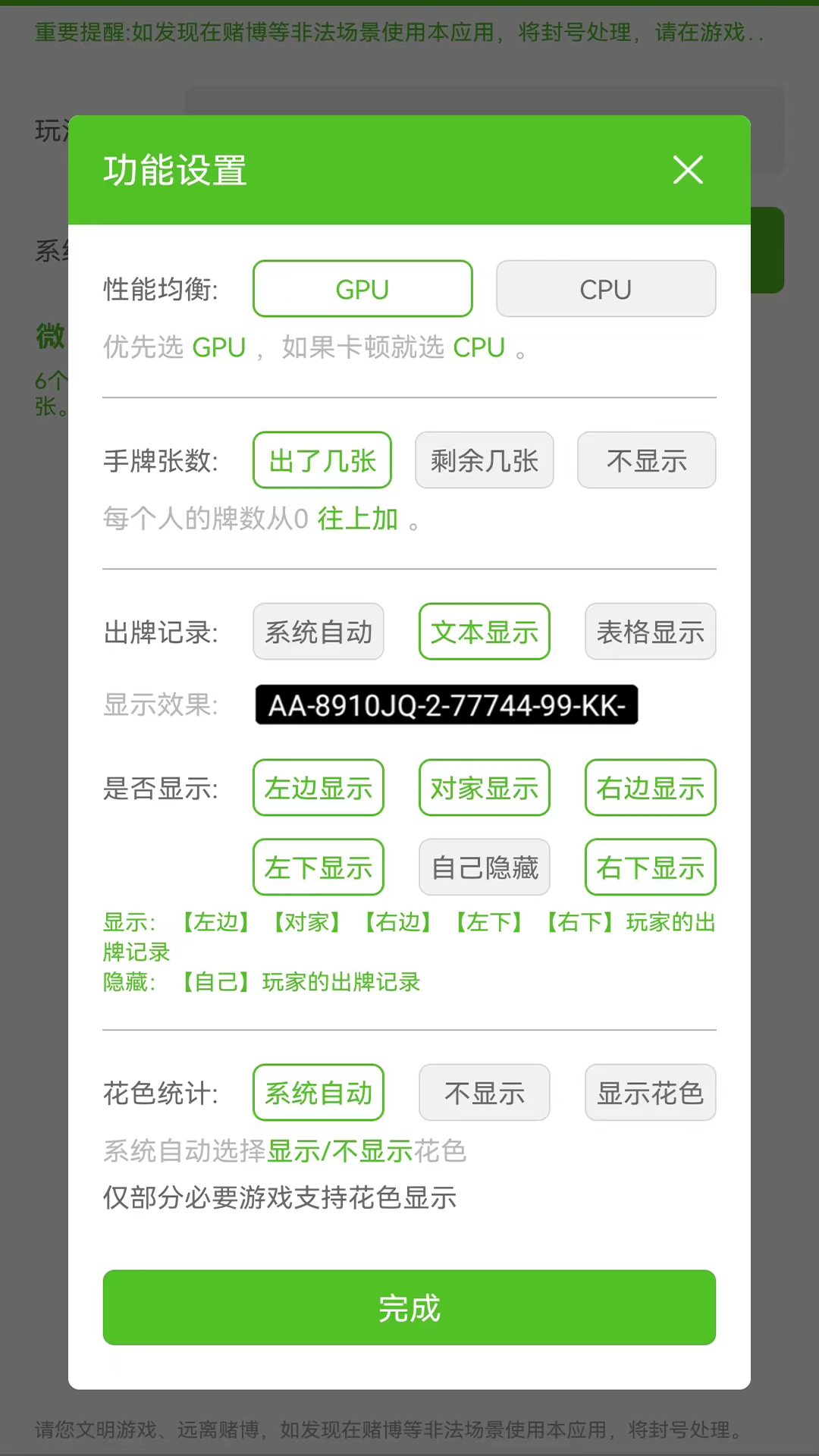Hide hand card count with 不显示

[x=646, y=460]
